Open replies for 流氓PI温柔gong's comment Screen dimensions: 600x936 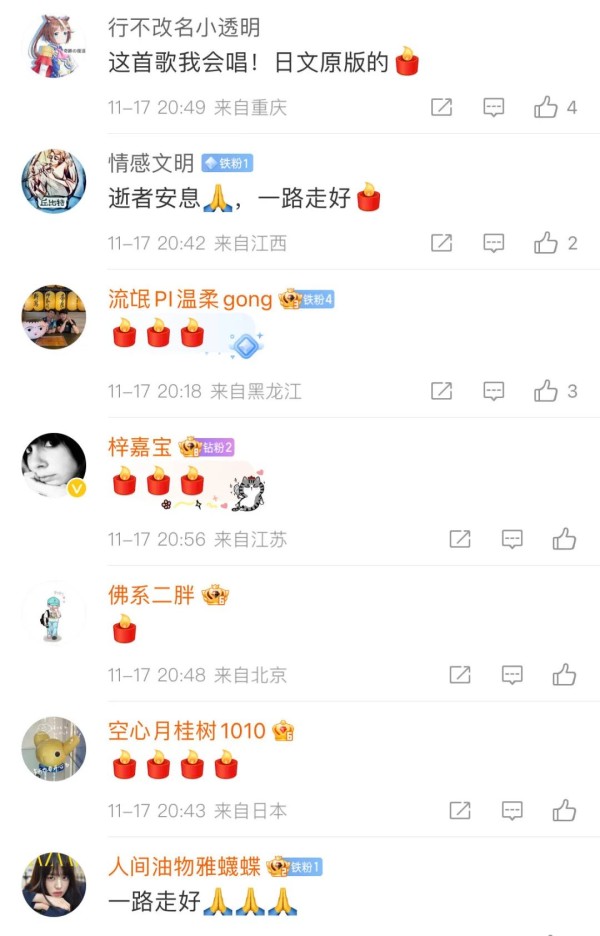(x=494, y=391)
